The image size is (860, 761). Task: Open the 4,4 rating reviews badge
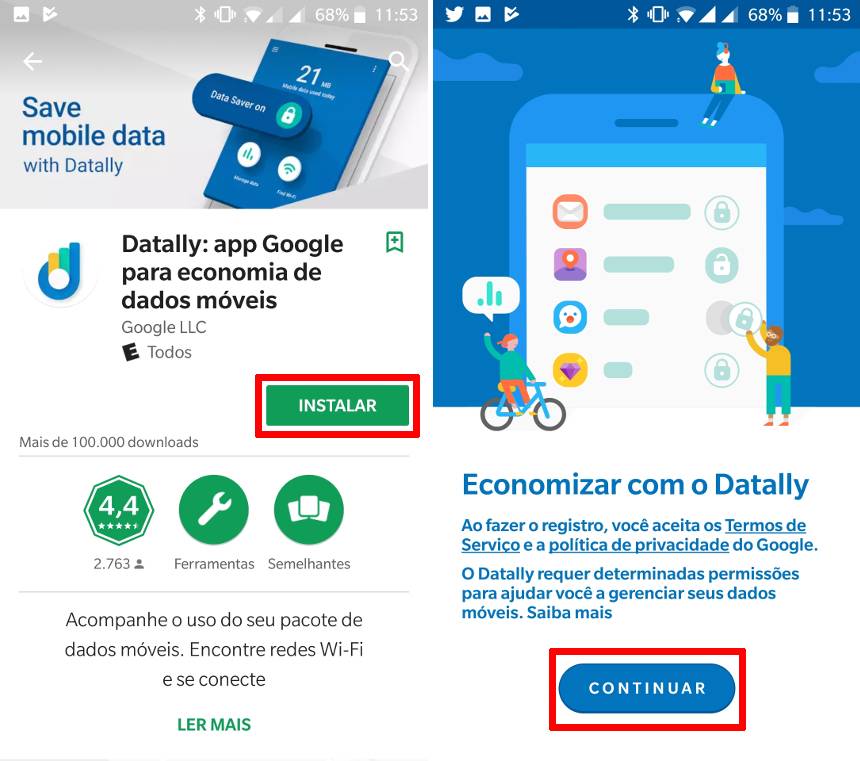click(119, 510)
